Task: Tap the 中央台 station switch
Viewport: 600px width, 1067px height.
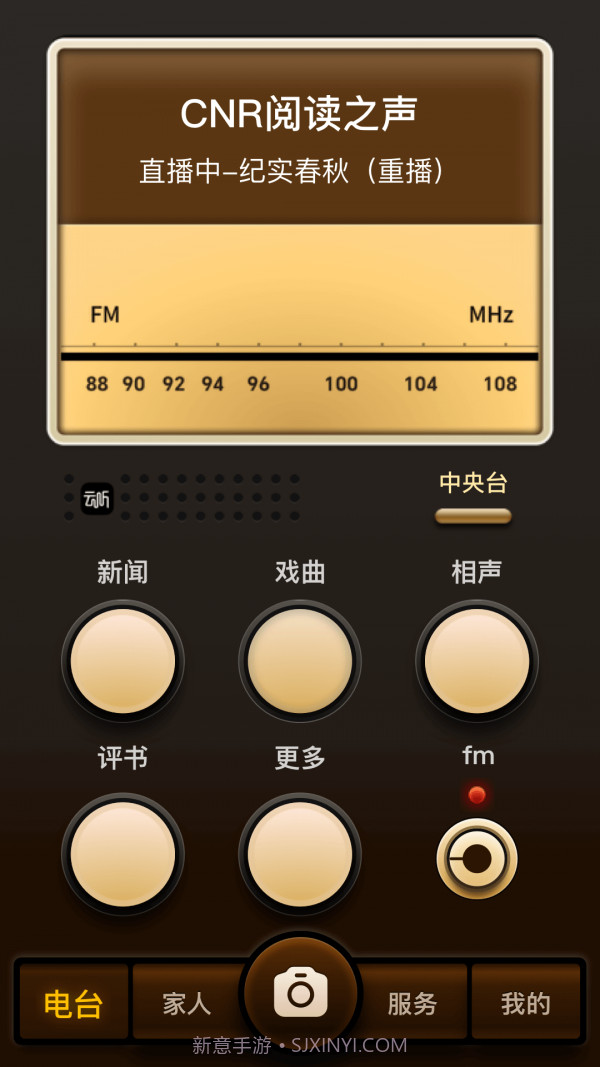Action: 473,516
